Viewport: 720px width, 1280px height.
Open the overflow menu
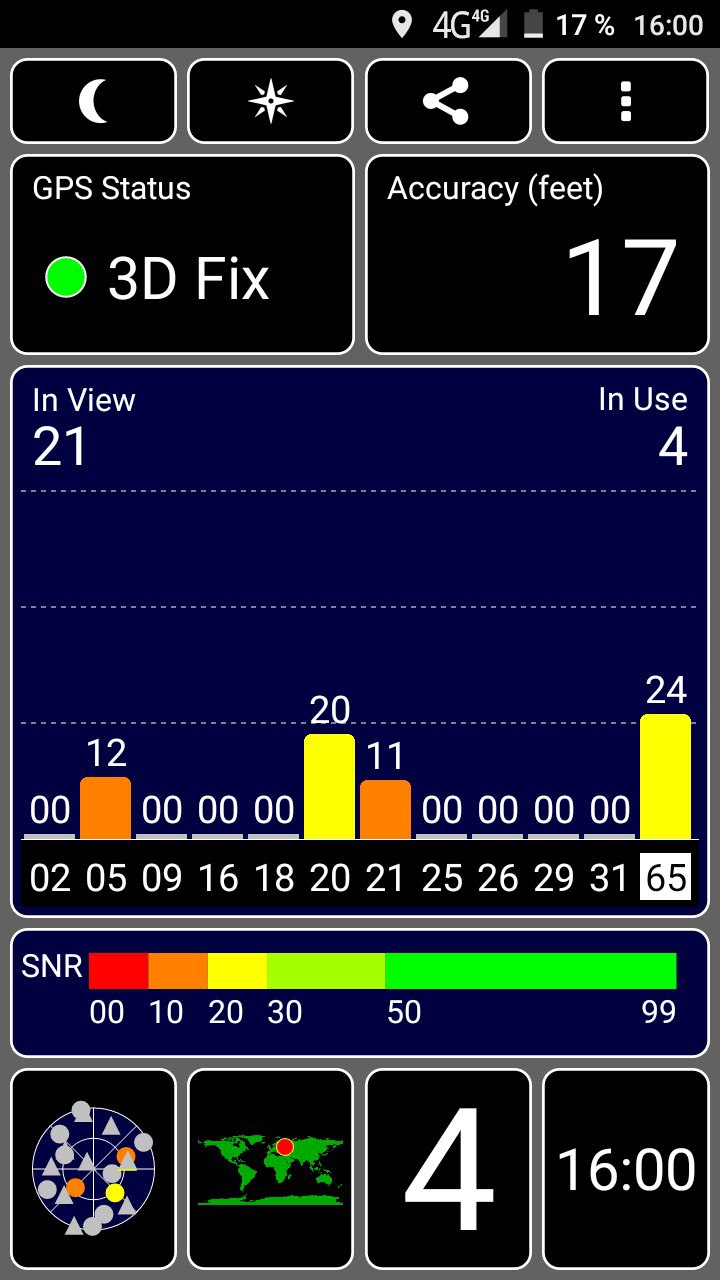coord(626,102)
